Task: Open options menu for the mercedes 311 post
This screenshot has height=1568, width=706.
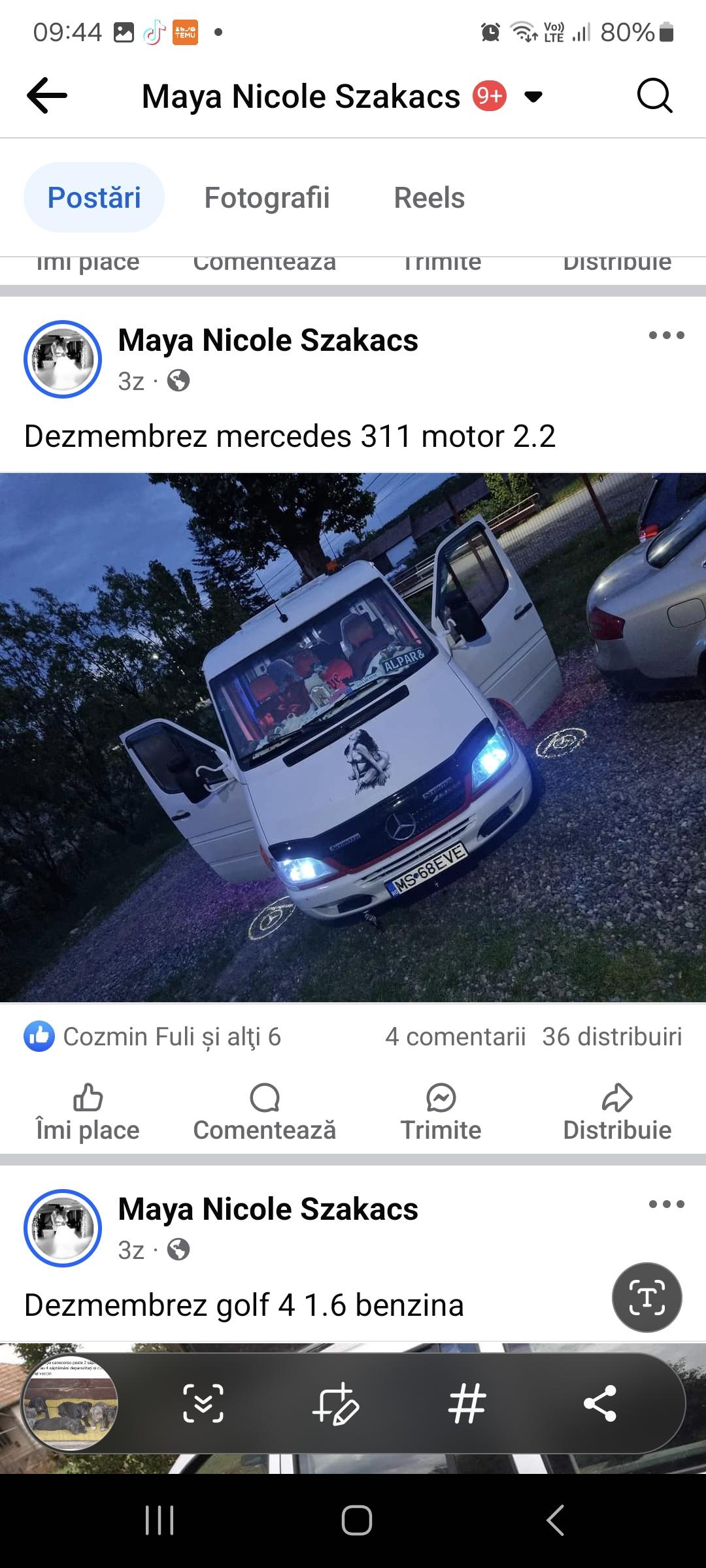Action: click(x=666, y=336)
